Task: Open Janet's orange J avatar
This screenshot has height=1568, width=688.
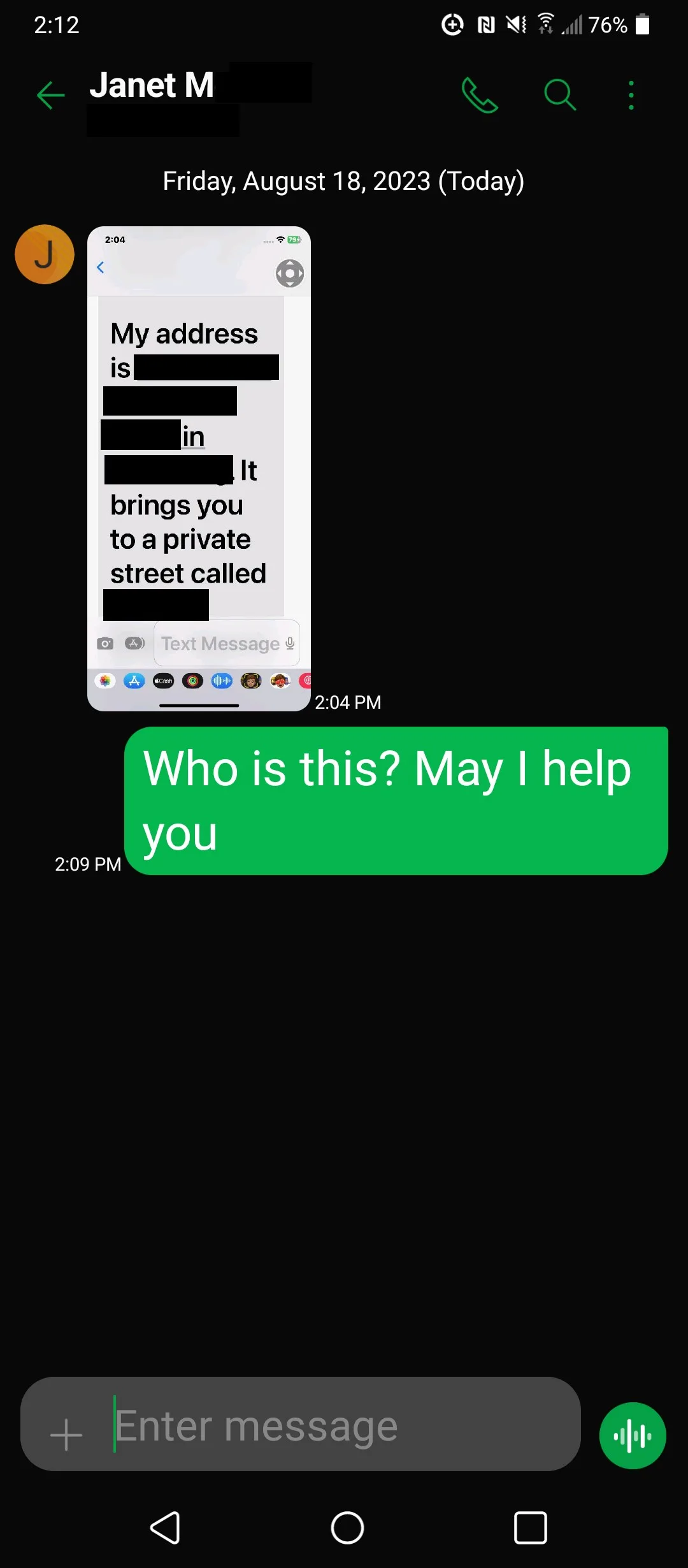Action: tap(45, 254)
